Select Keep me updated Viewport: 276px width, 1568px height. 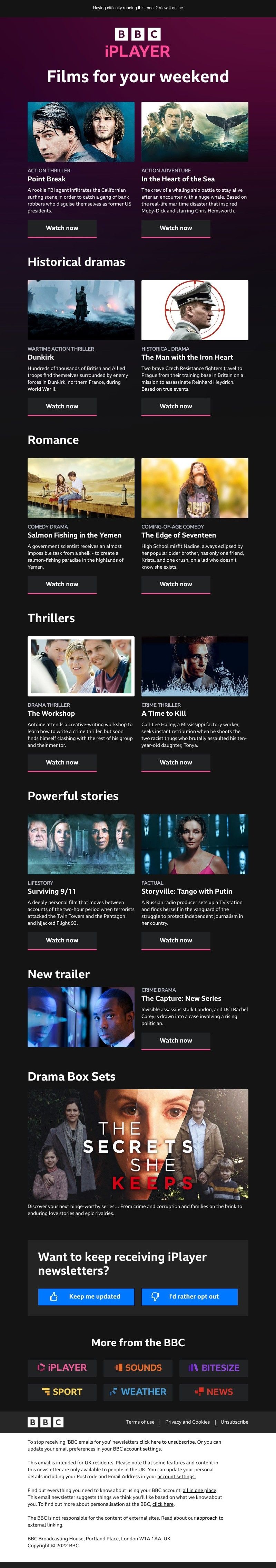[x=86, y=1296]
